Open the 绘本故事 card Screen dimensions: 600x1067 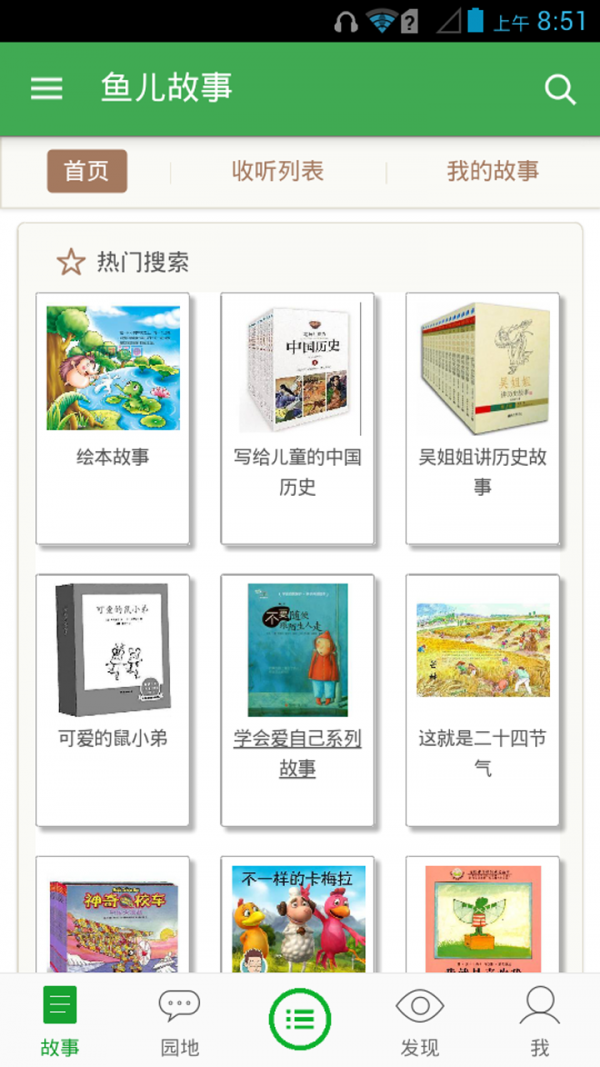pyautogui.click(x=113, y=418)
